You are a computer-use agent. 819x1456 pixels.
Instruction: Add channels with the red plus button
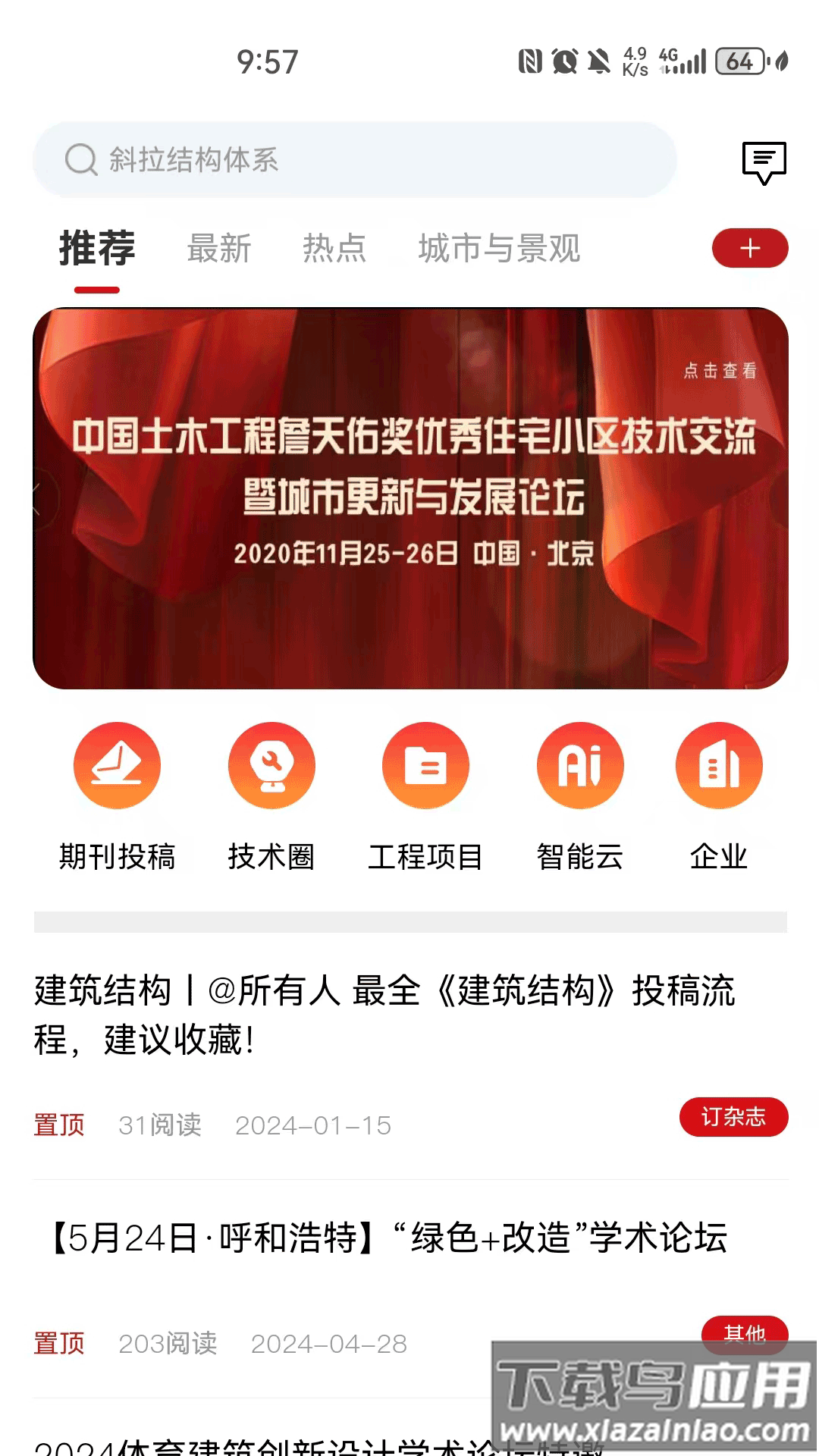coord(749,248)
